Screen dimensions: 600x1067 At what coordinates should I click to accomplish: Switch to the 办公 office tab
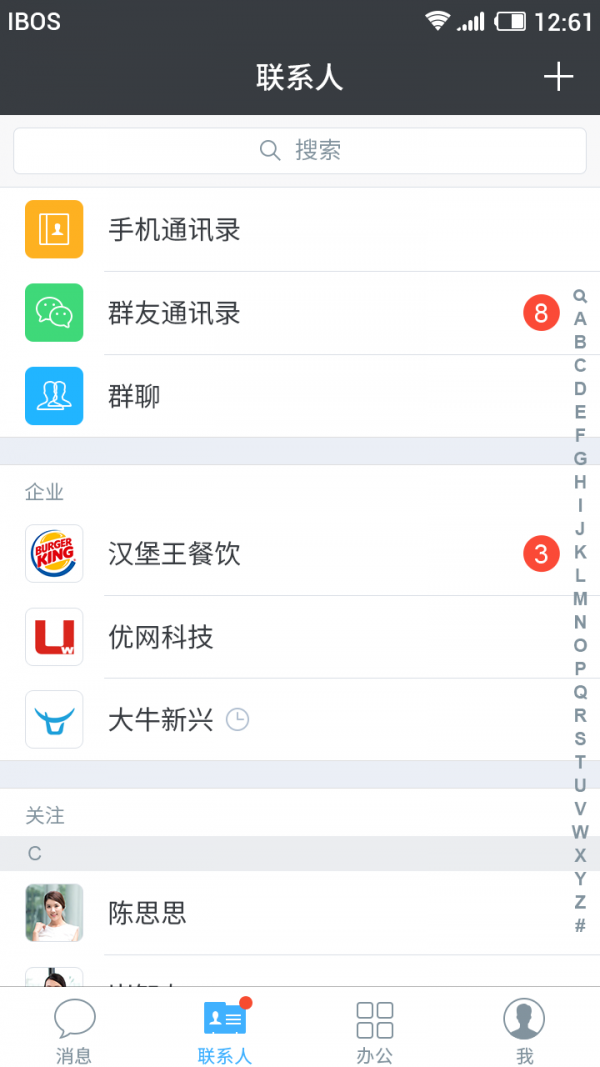[x=375, y=1030]
